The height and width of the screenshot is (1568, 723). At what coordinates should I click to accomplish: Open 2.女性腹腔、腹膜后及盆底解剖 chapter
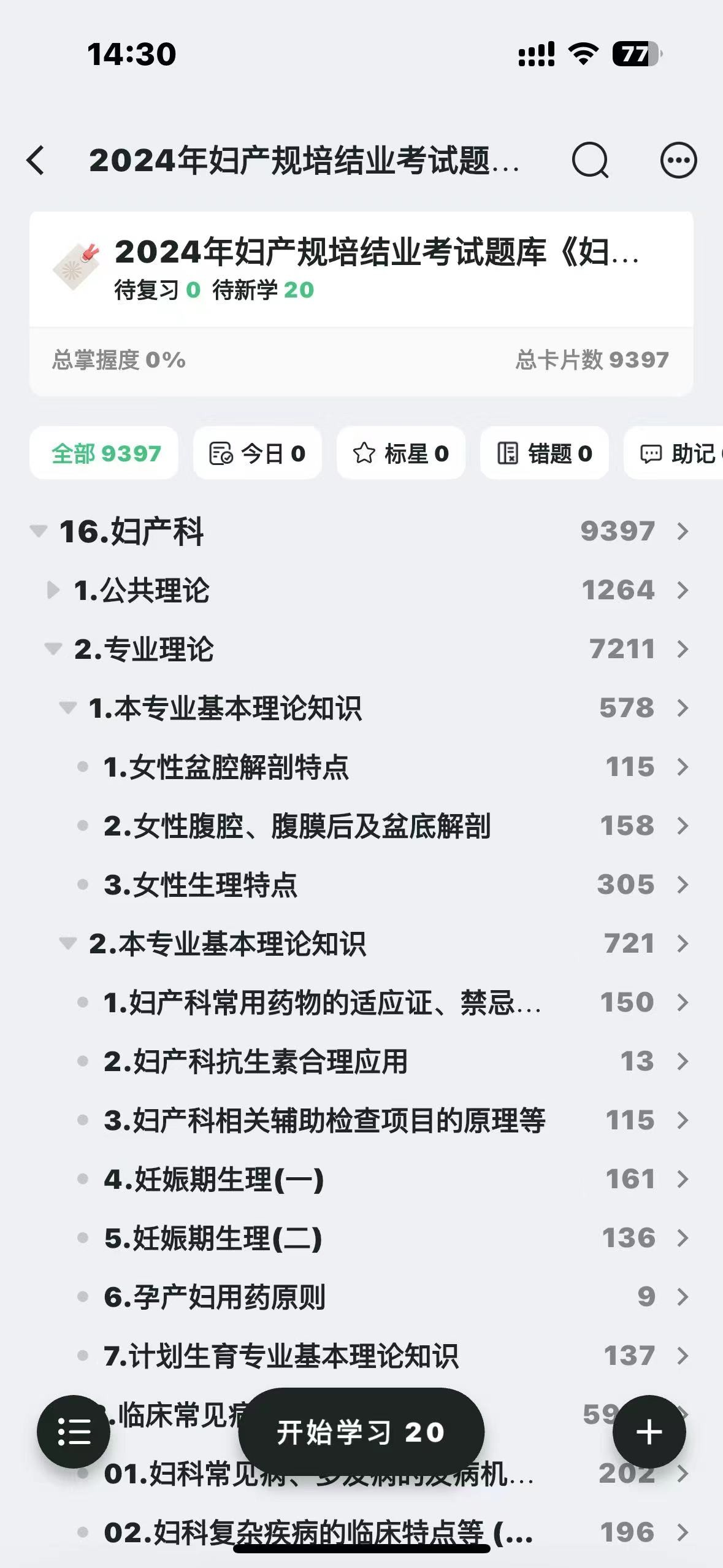coord(362,826)
